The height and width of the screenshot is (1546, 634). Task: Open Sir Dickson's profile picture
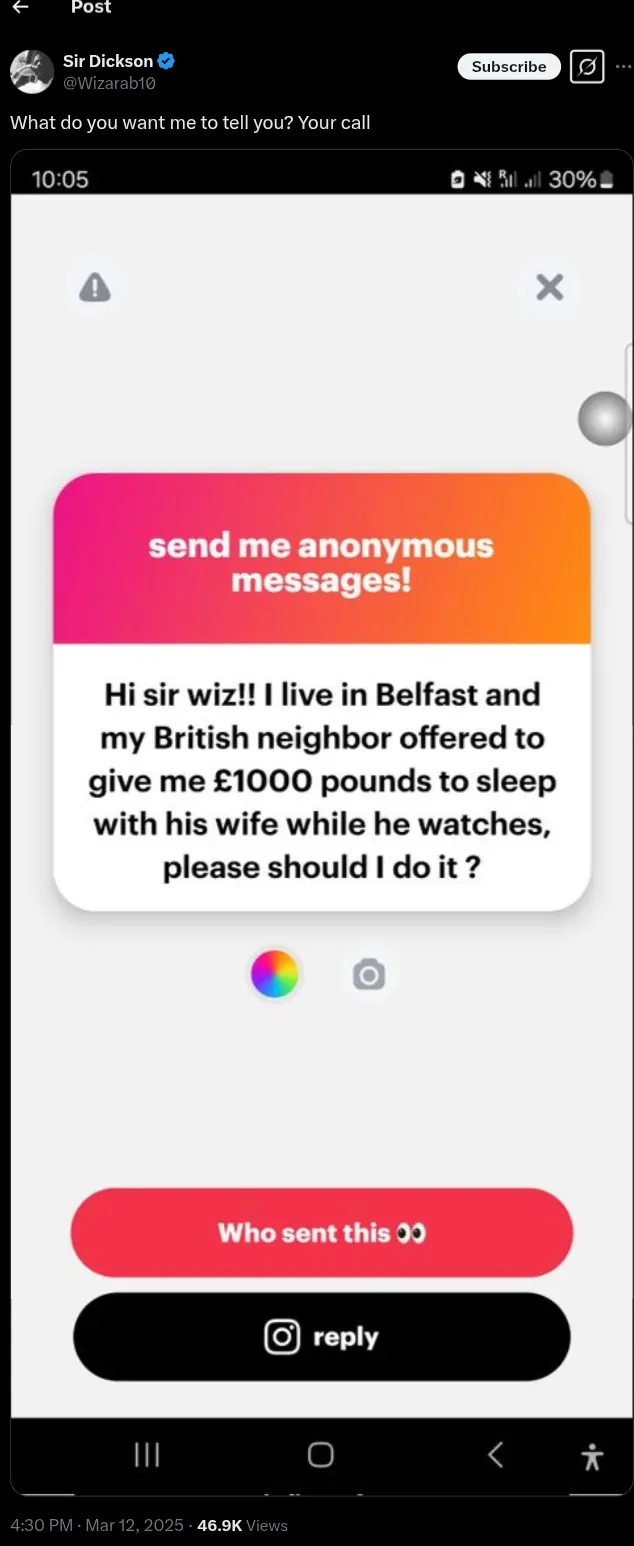(x=31, y=72)
